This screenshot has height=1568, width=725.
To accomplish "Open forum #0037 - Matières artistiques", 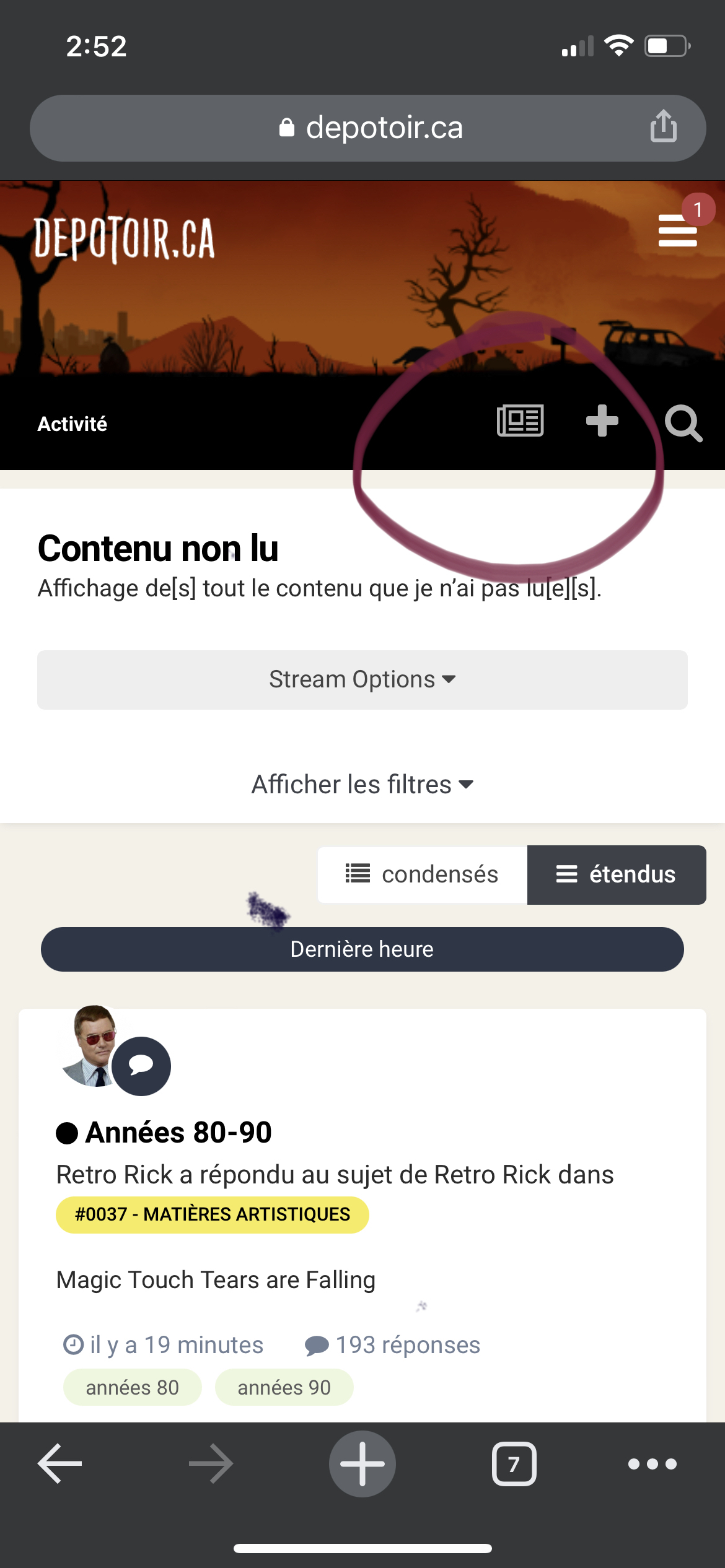I will click(x=213, y=1214).
